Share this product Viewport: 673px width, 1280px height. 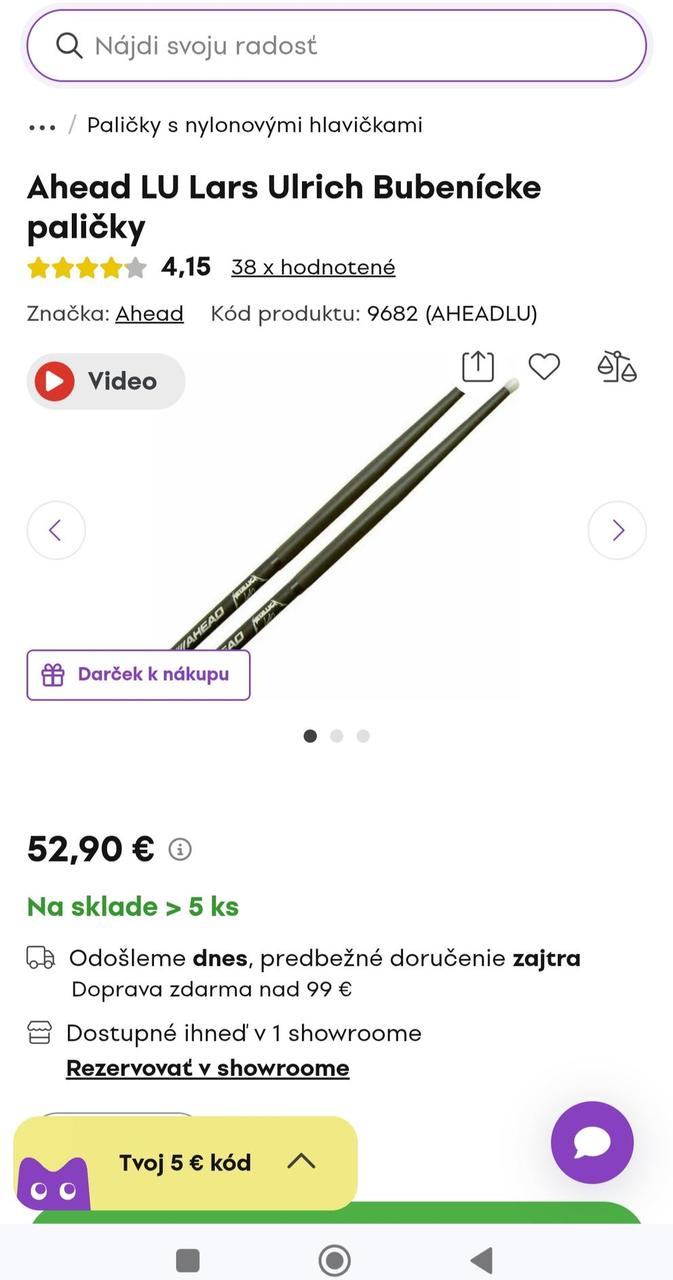pos(478,367)
